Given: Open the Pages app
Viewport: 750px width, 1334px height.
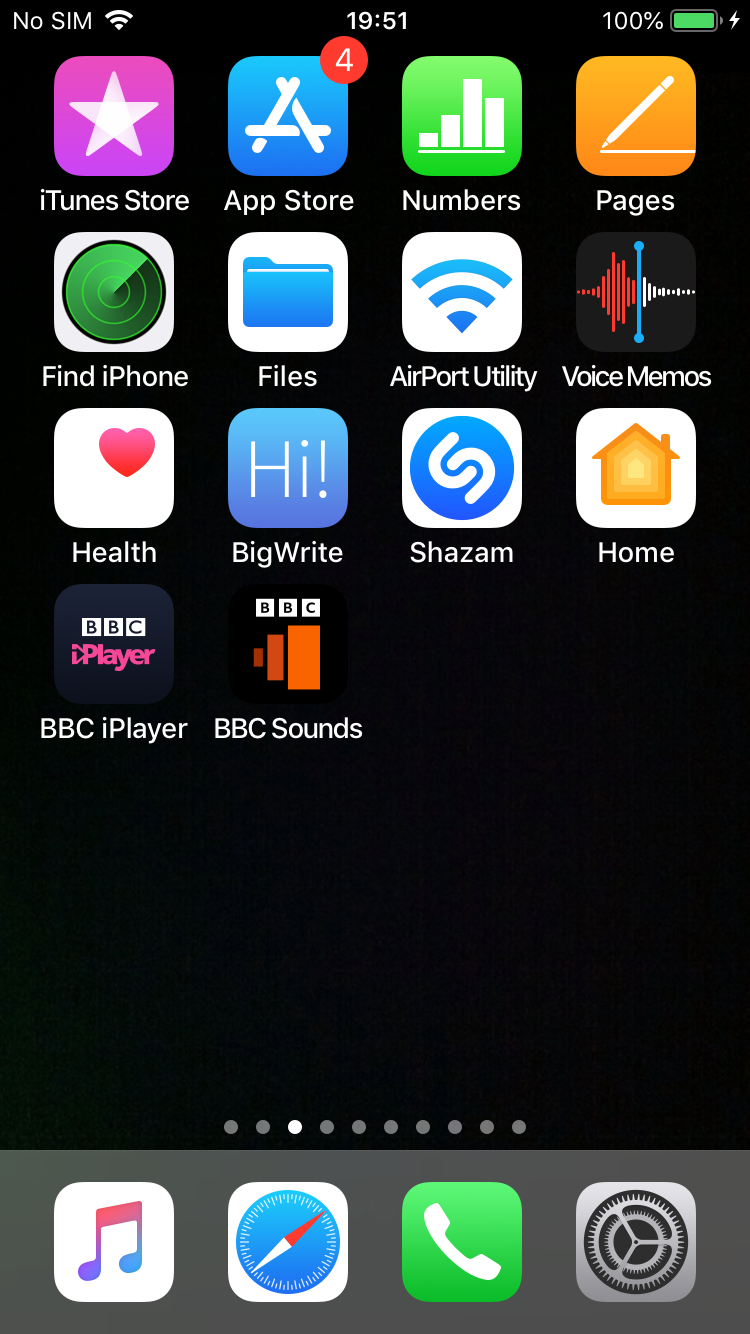Looking at the screenshot, I should tap(636, 116).
